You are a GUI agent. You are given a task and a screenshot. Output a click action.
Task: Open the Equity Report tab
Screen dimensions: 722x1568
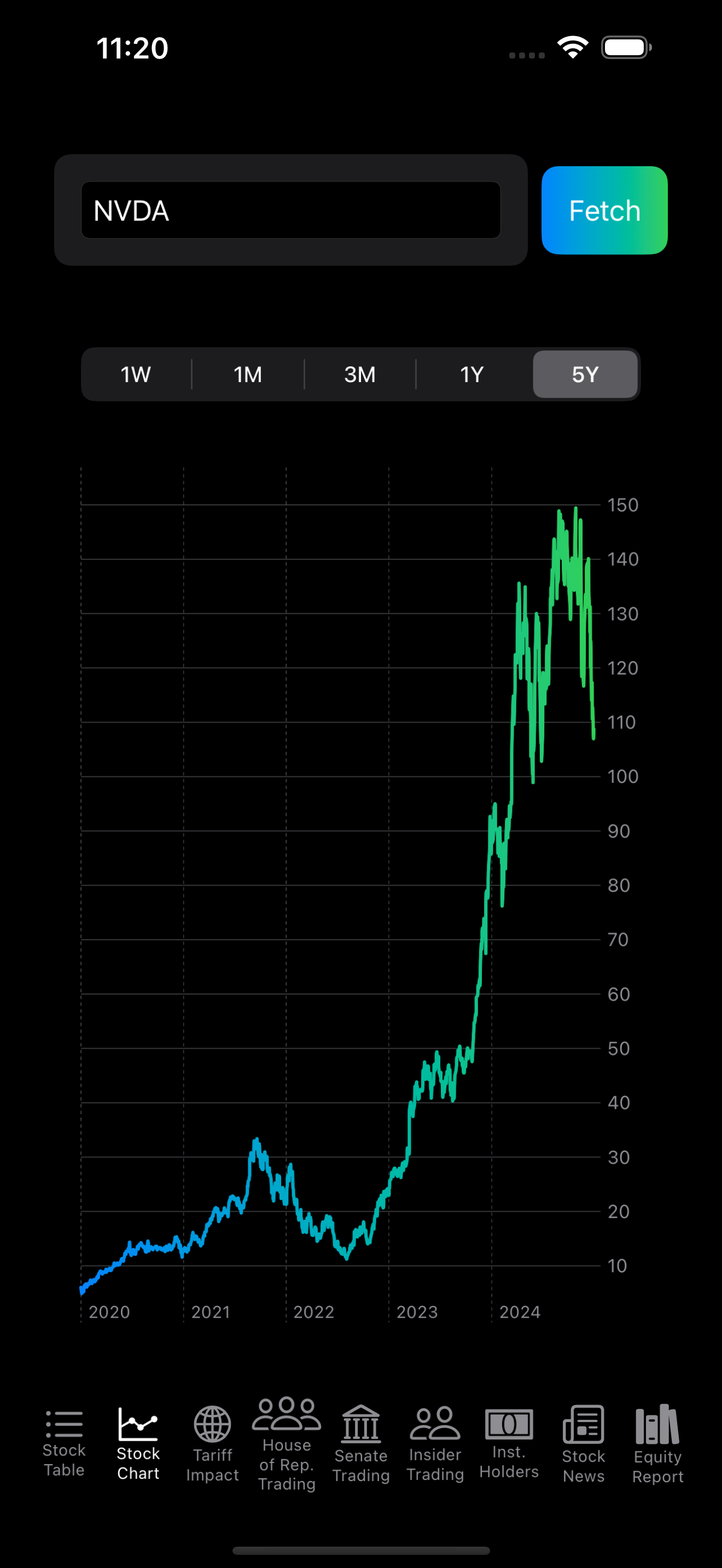[x=657, y=1444]
